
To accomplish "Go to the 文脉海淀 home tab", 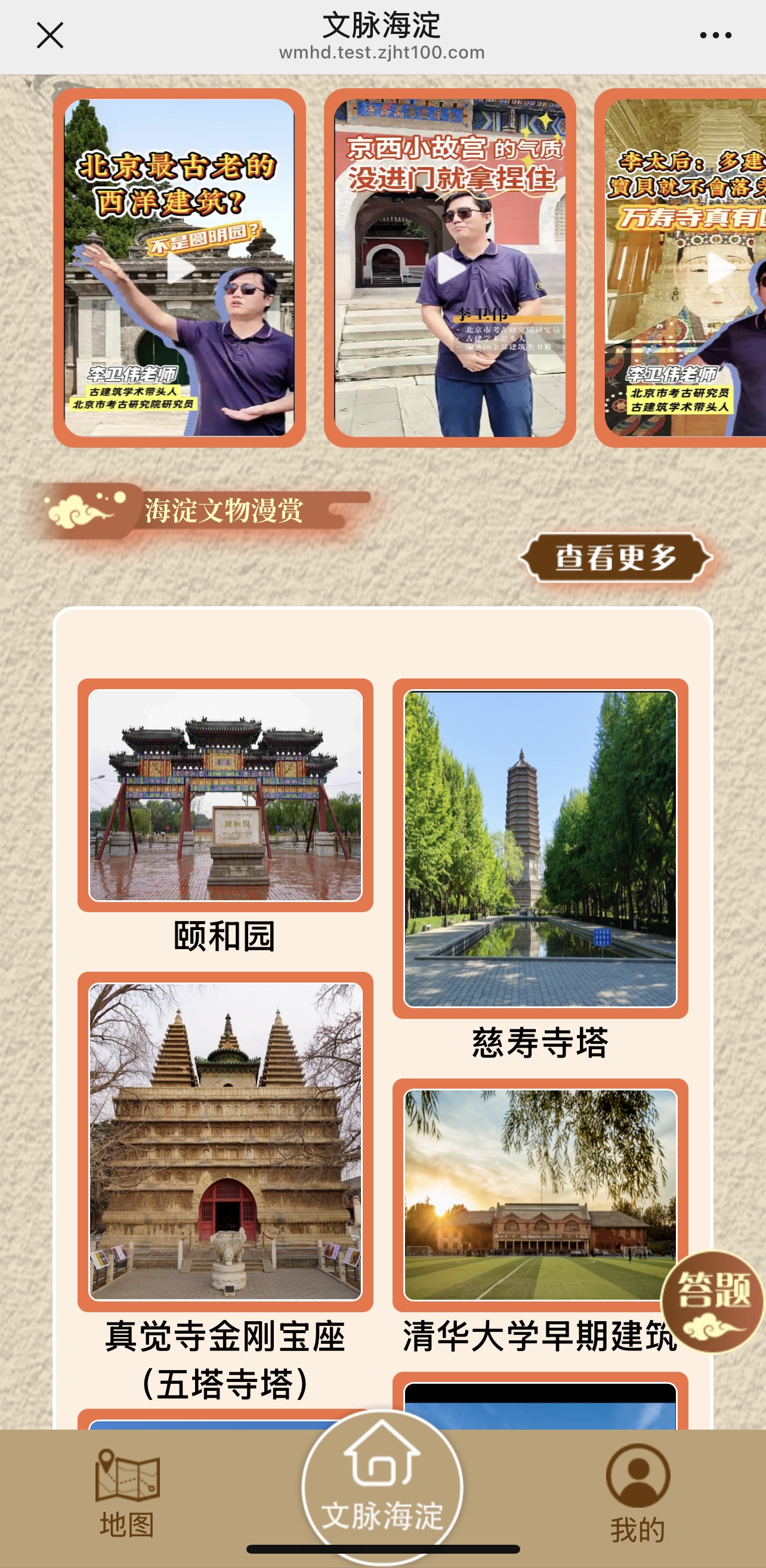I will (x=382, y=1489).
